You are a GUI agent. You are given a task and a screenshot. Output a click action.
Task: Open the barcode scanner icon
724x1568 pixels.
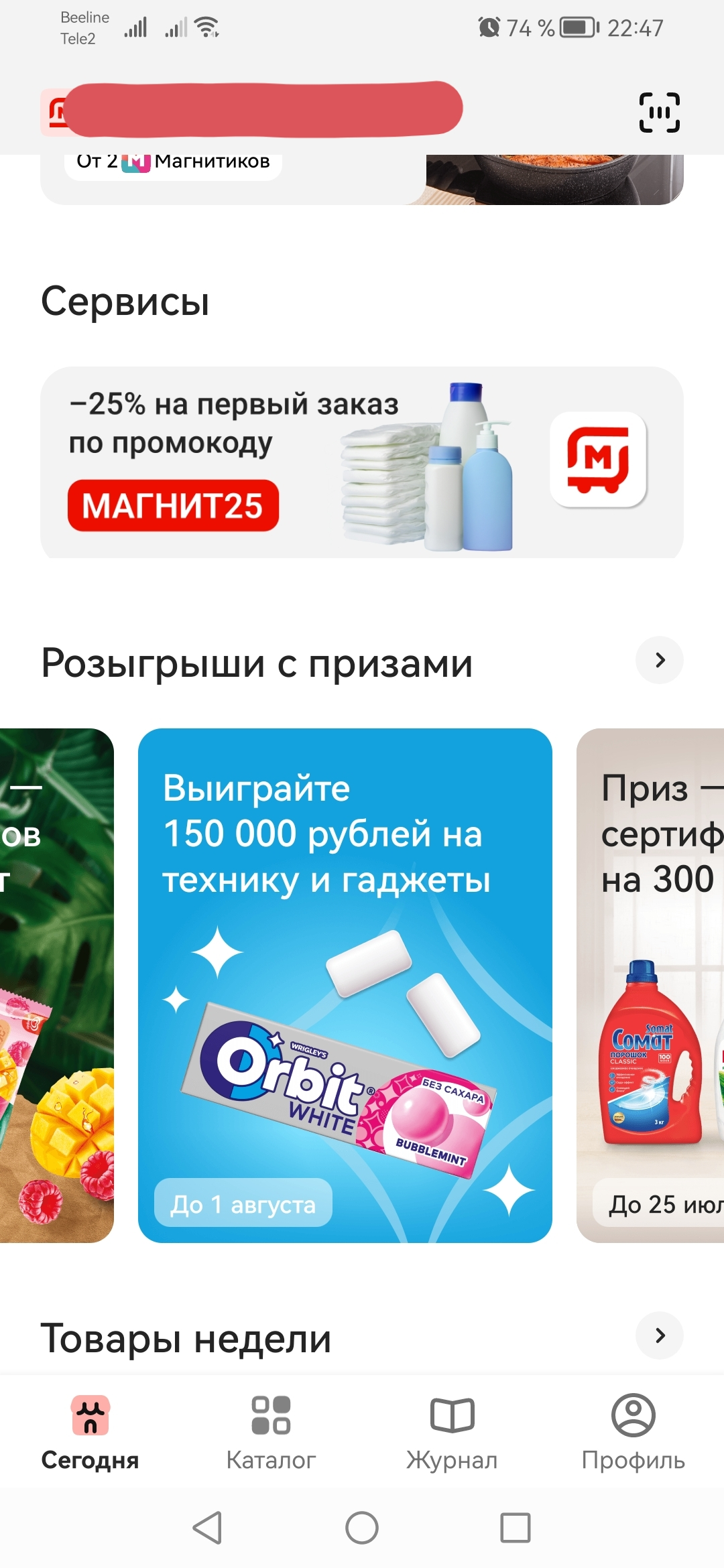tap(659, 112)
